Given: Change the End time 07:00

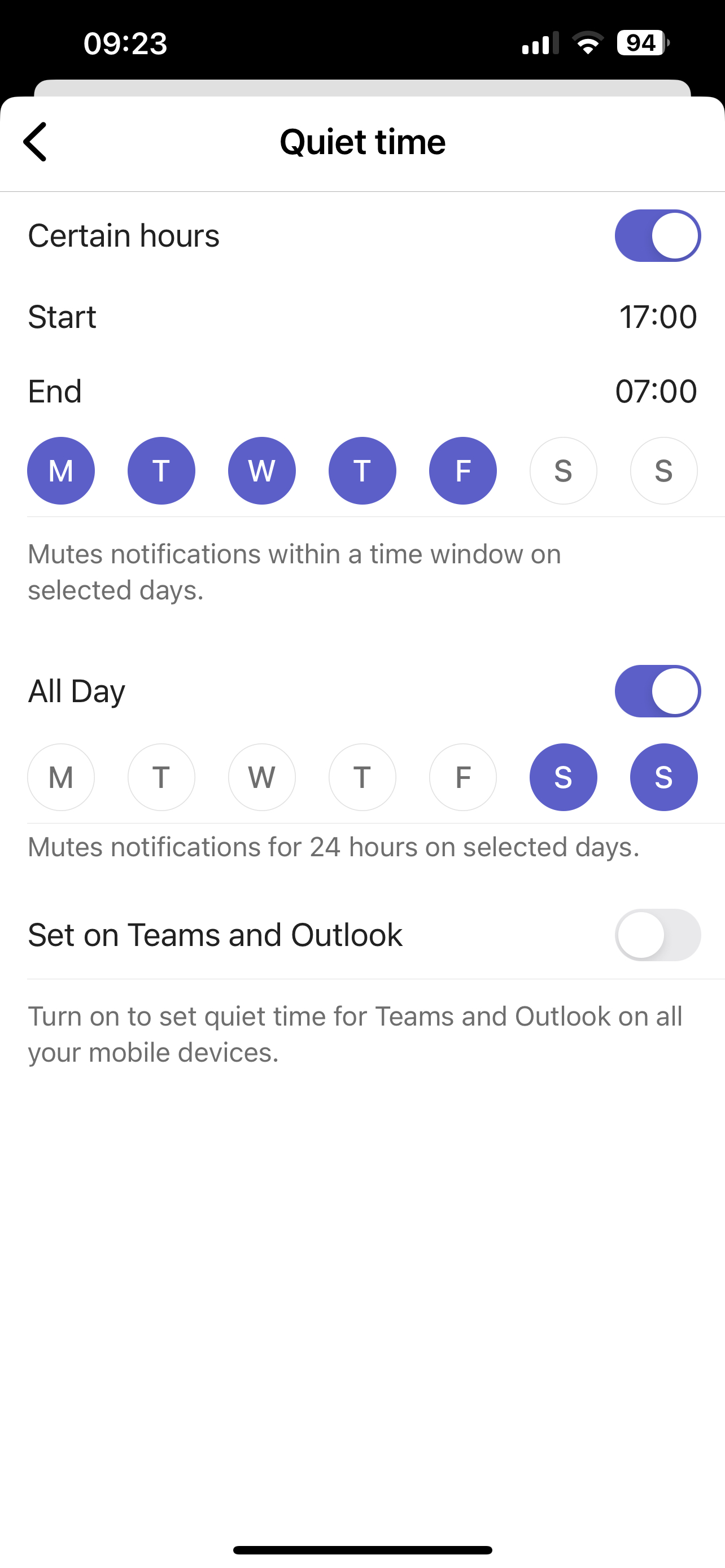Looking at the screenshot, I should (x=655, y=391).
